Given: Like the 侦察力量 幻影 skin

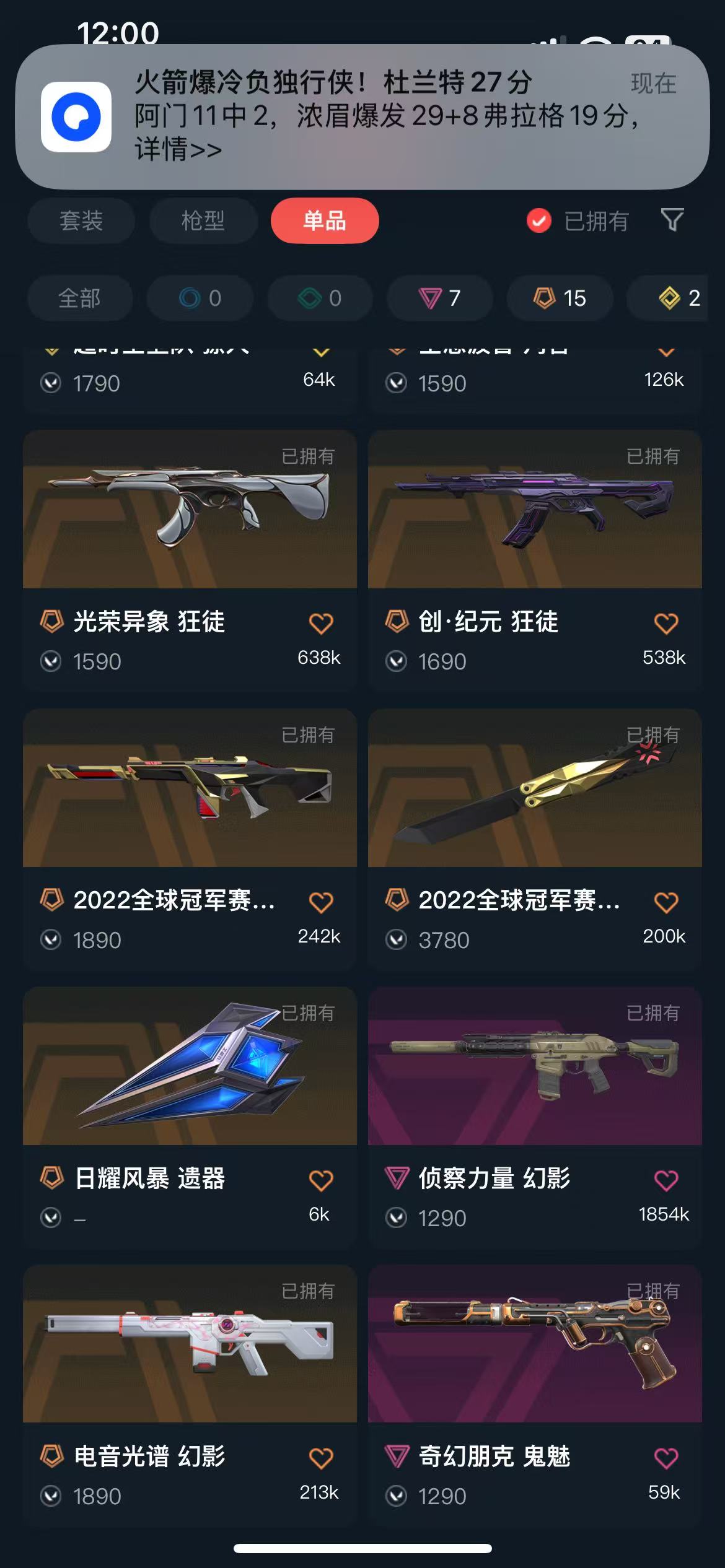Looking at the screenshot, I should click(x=666, y=1180).
